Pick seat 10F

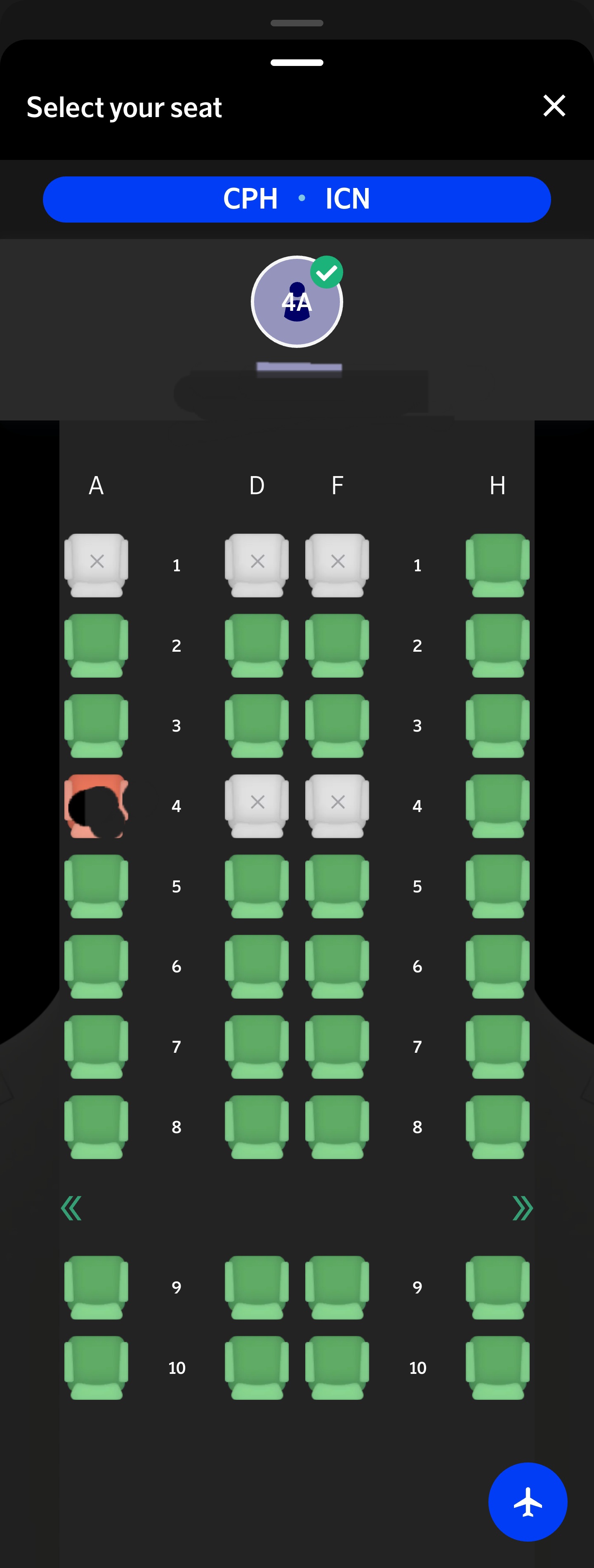click(337, 1368)
